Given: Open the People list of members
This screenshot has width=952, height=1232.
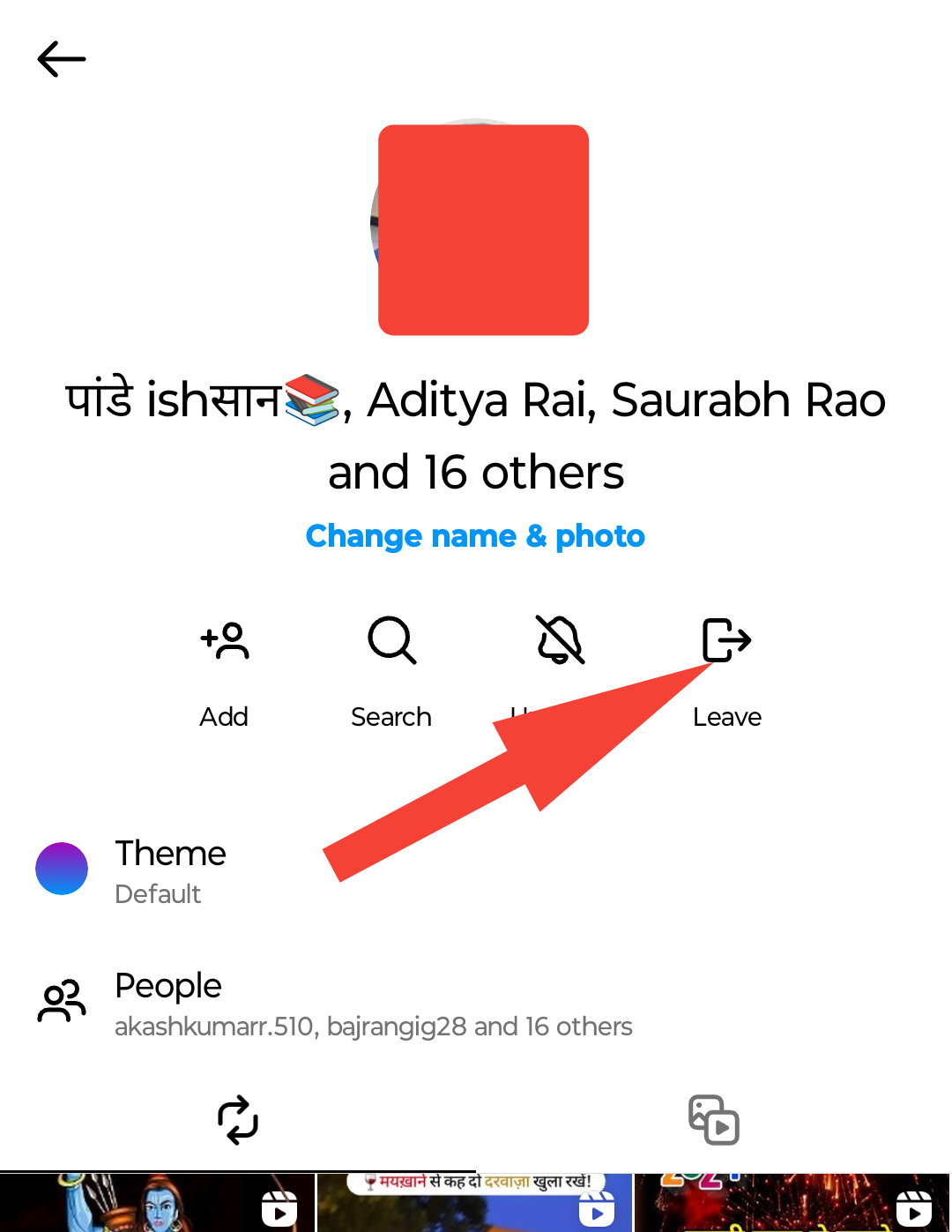Looking at the screenshot, I should point(373,1004).
